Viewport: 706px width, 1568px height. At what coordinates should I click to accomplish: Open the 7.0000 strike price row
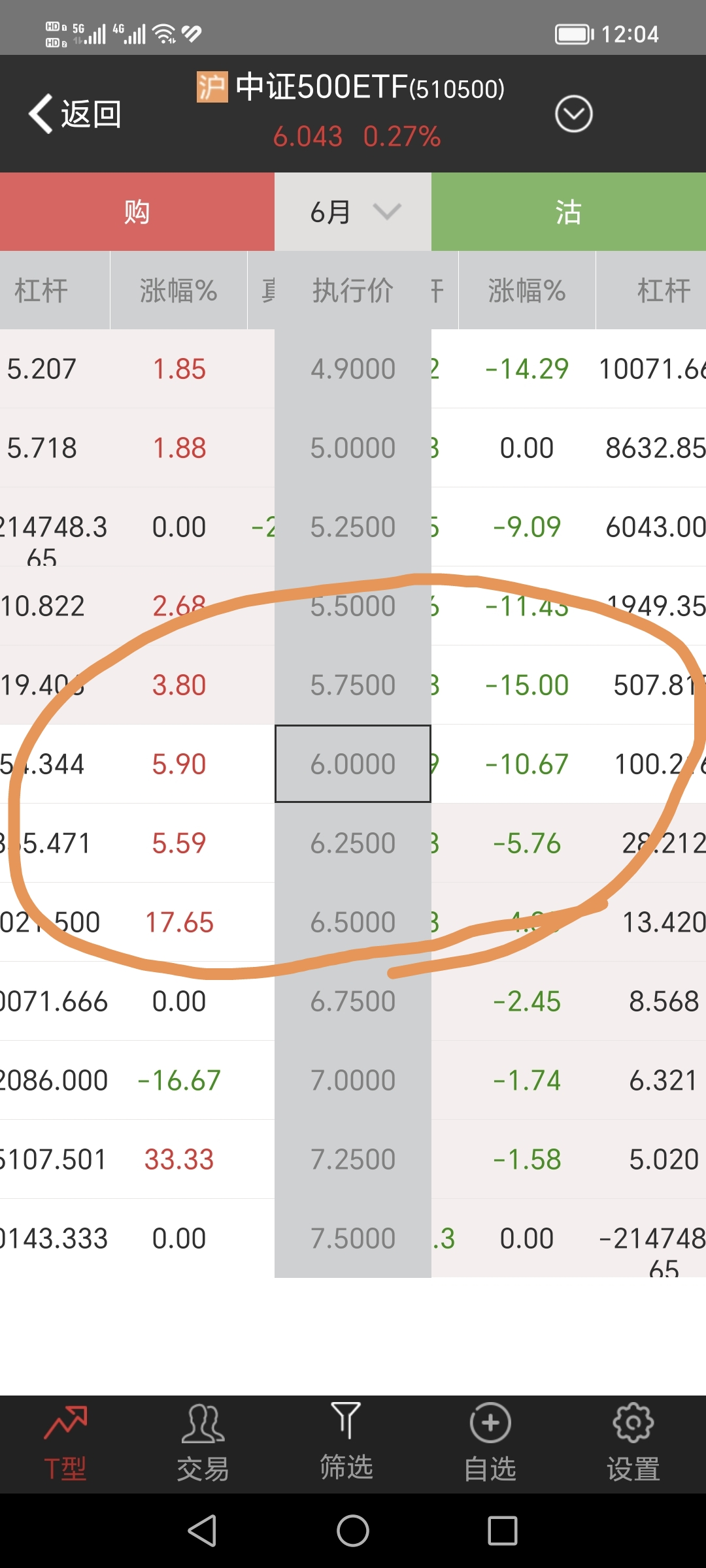[x=353, y=1080]
